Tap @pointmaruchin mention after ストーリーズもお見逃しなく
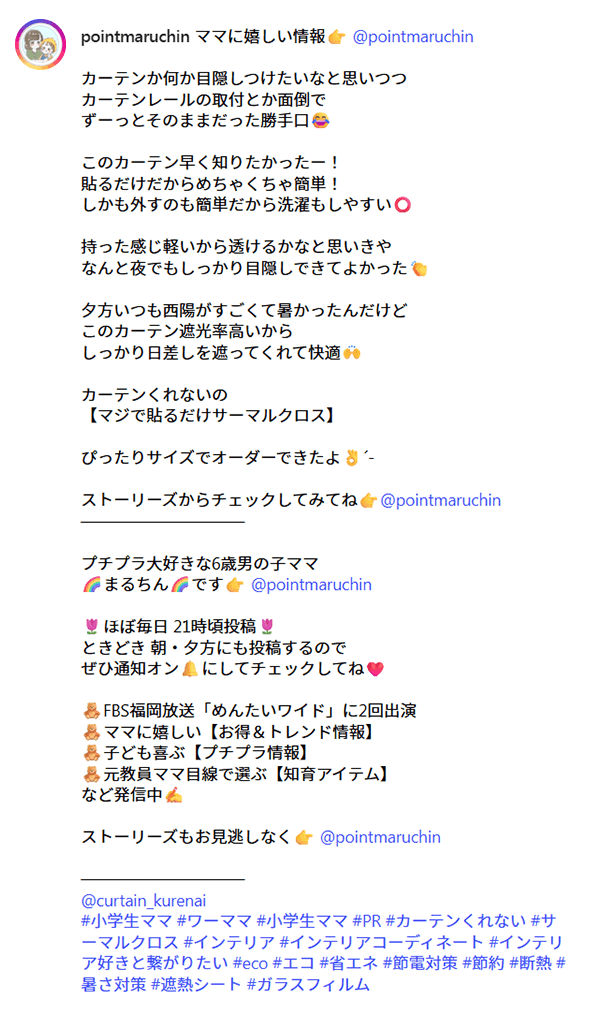Image resolution: width=600 pixels, height=1020 pixels. (380, 837)
